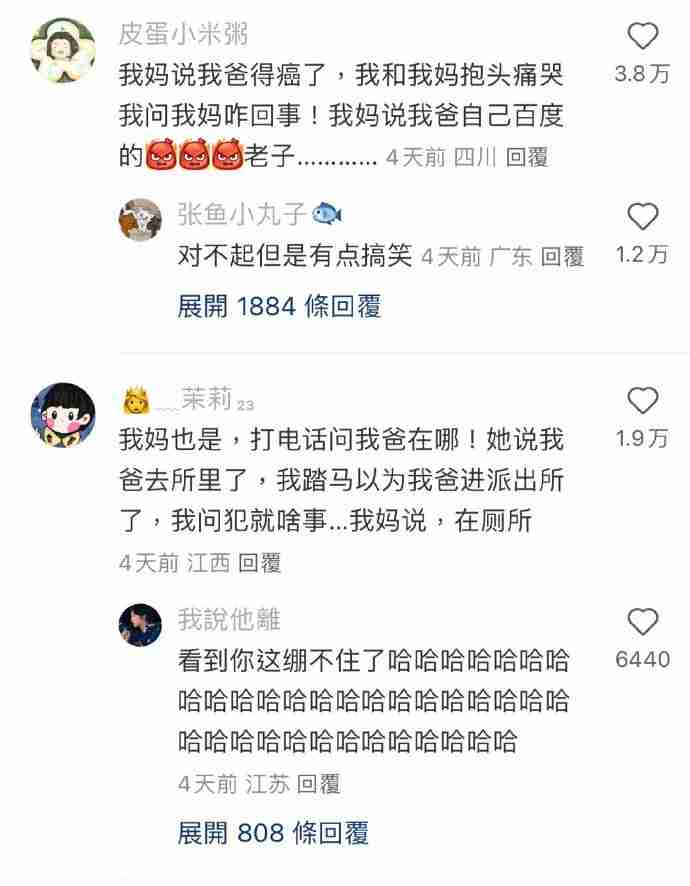This screenshot has width=690, height=886.
Task: Open 茉莉's profile avatar
Action: click(x=64, y=413)
